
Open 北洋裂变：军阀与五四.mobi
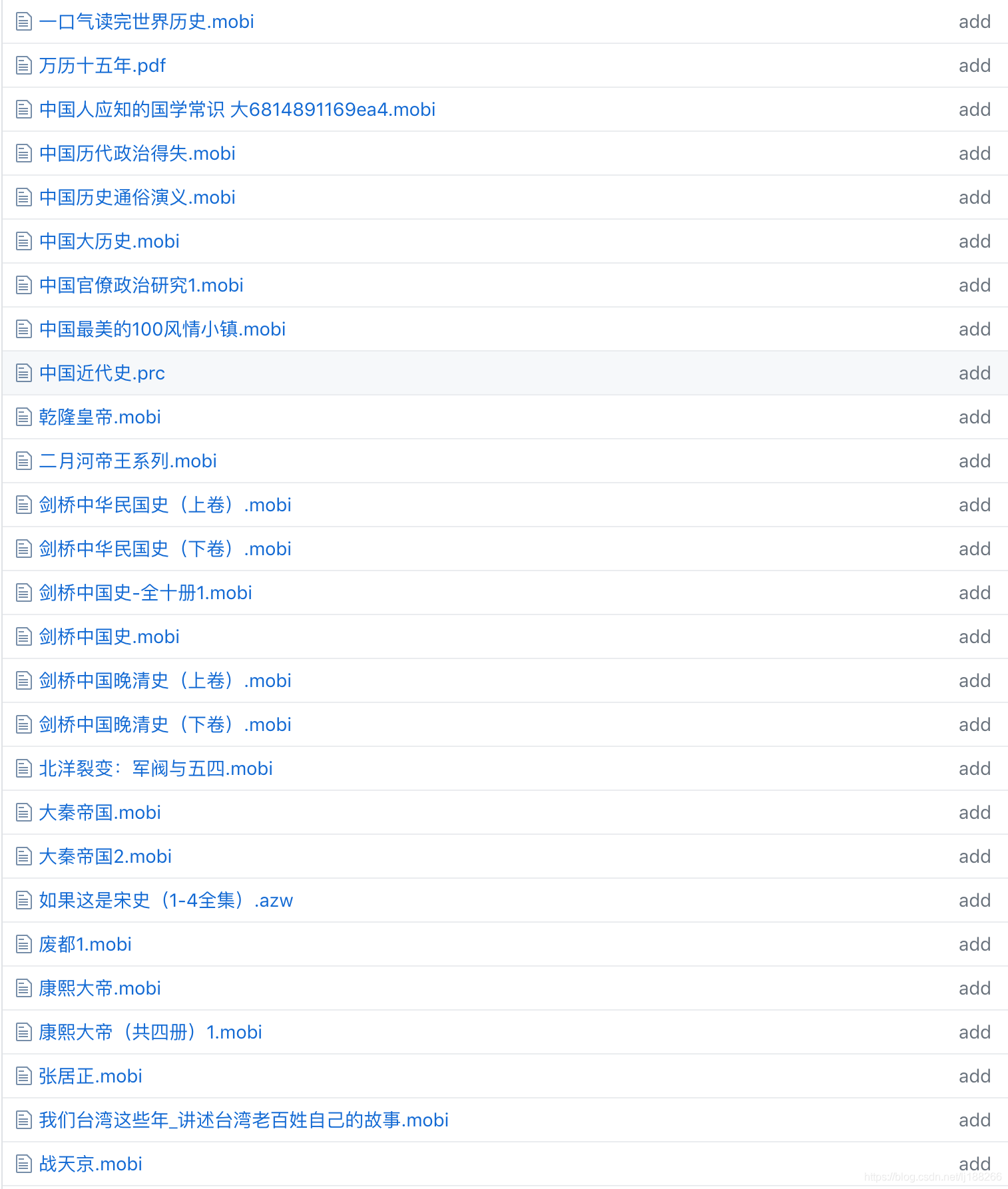tap(156, 769)
